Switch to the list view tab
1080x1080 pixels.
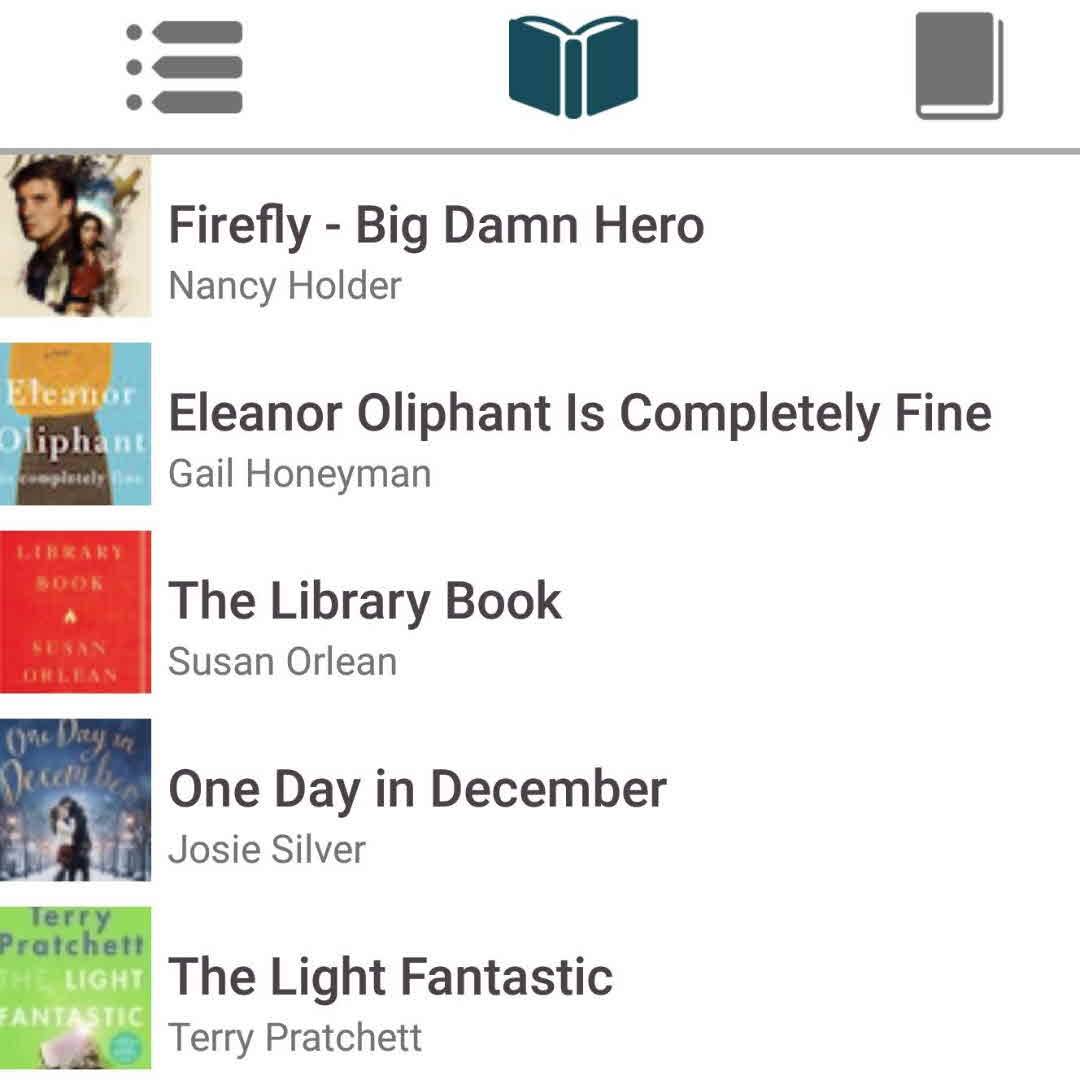tap(185, 67)
